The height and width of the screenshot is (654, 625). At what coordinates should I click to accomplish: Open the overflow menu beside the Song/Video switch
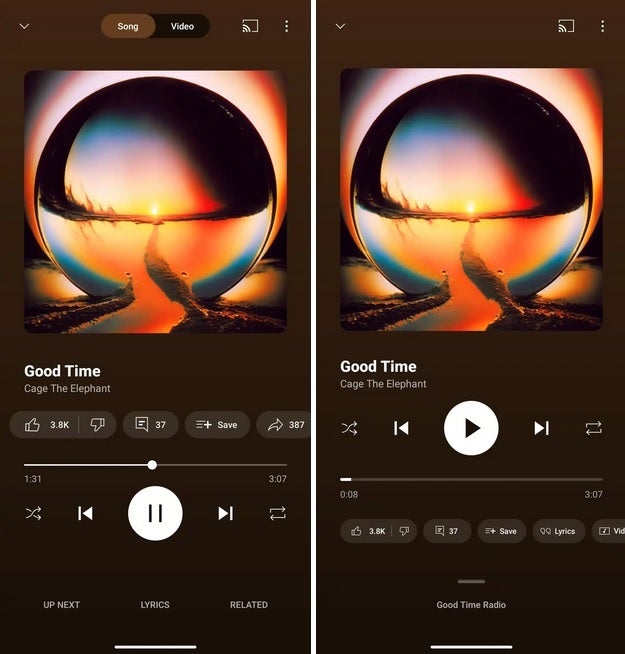(286, 26)
